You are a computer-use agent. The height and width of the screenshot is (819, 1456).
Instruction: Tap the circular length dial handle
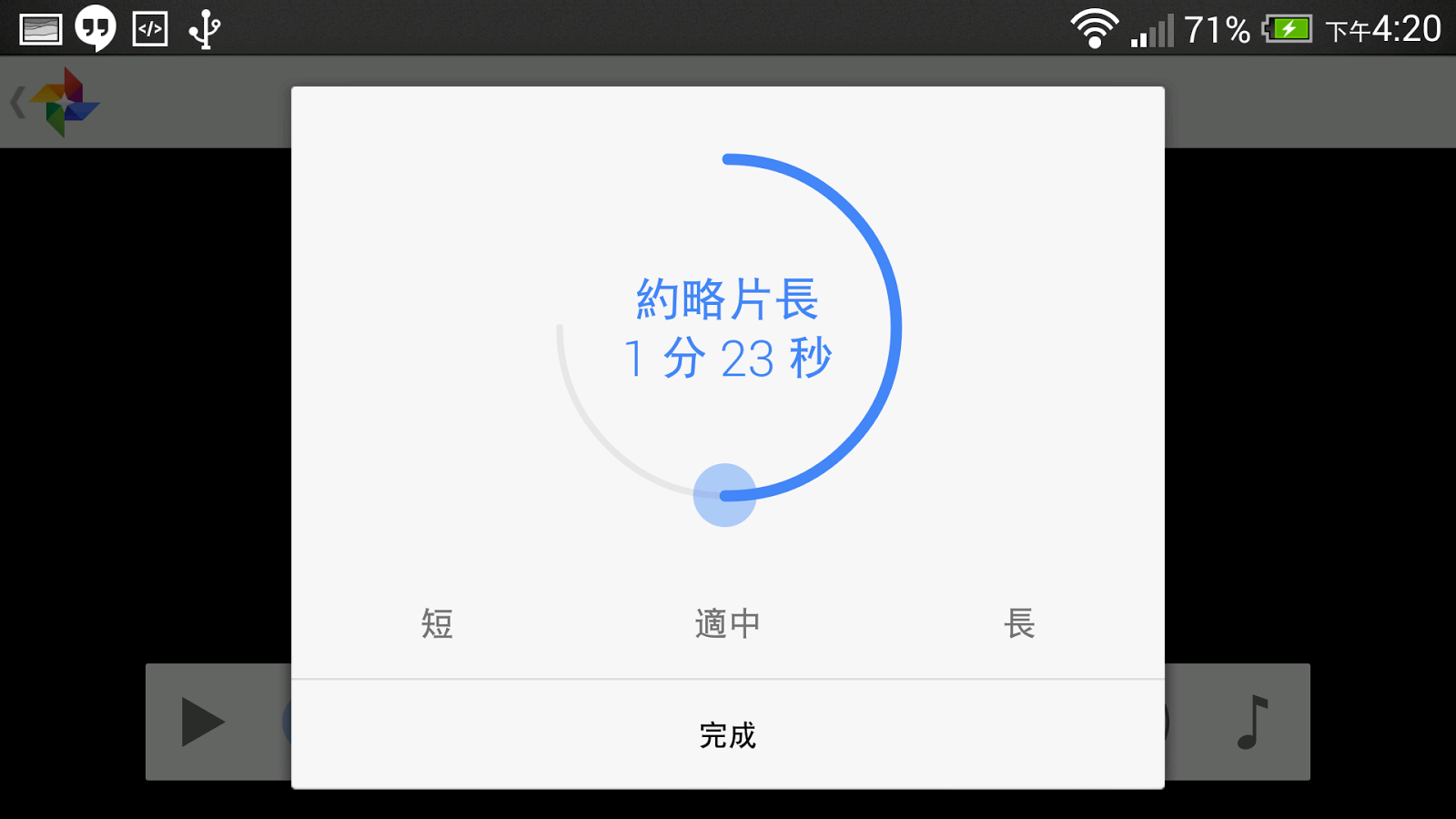[724, 495]
